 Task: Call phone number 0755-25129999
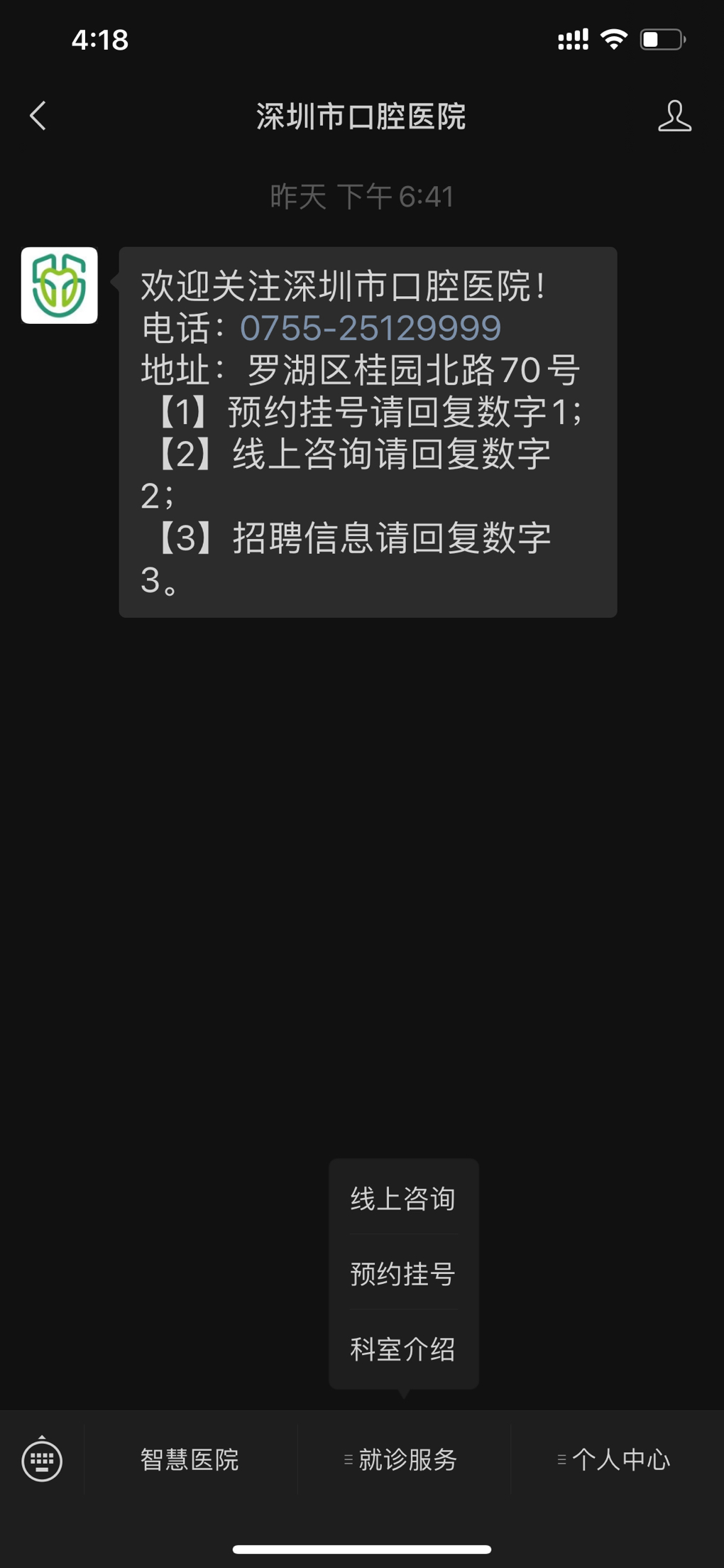pyautogui.click(x=371, y=328)
